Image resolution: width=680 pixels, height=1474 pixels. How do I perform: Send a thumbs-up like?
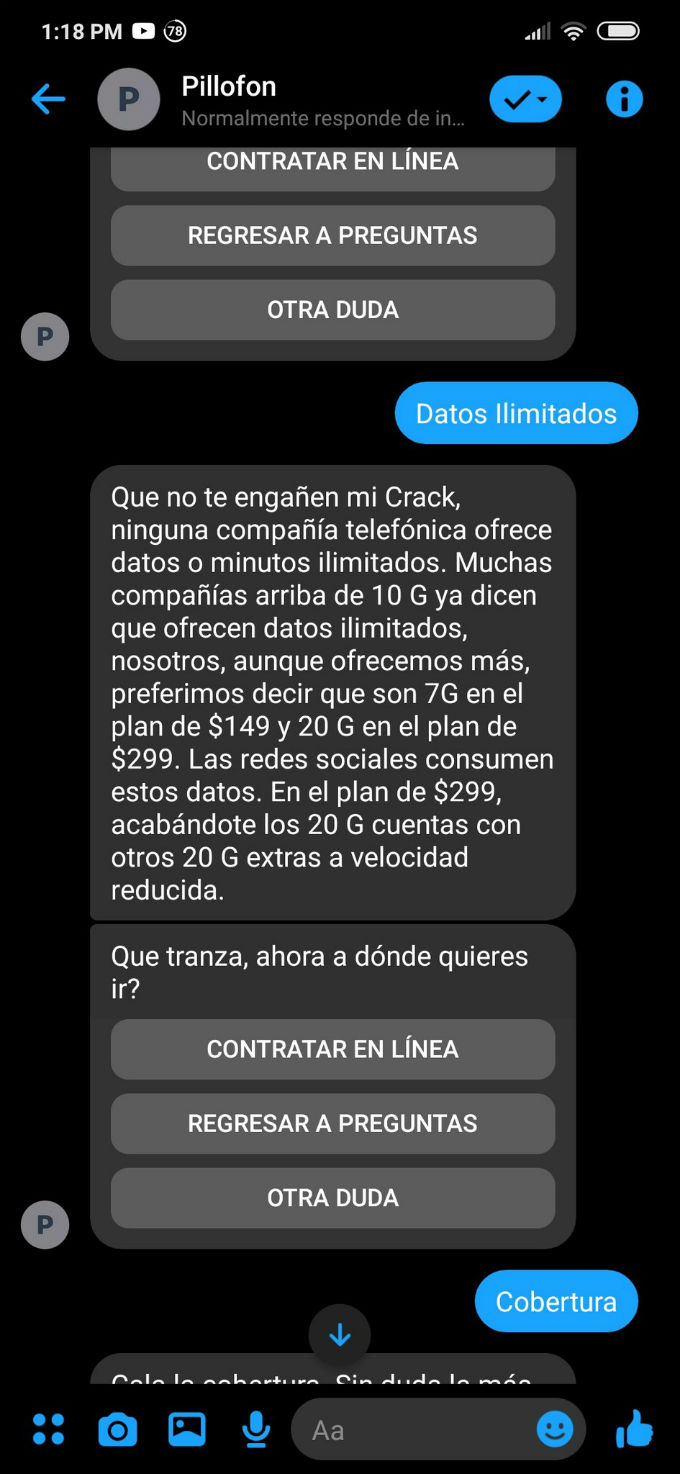tap(635, 1429)
